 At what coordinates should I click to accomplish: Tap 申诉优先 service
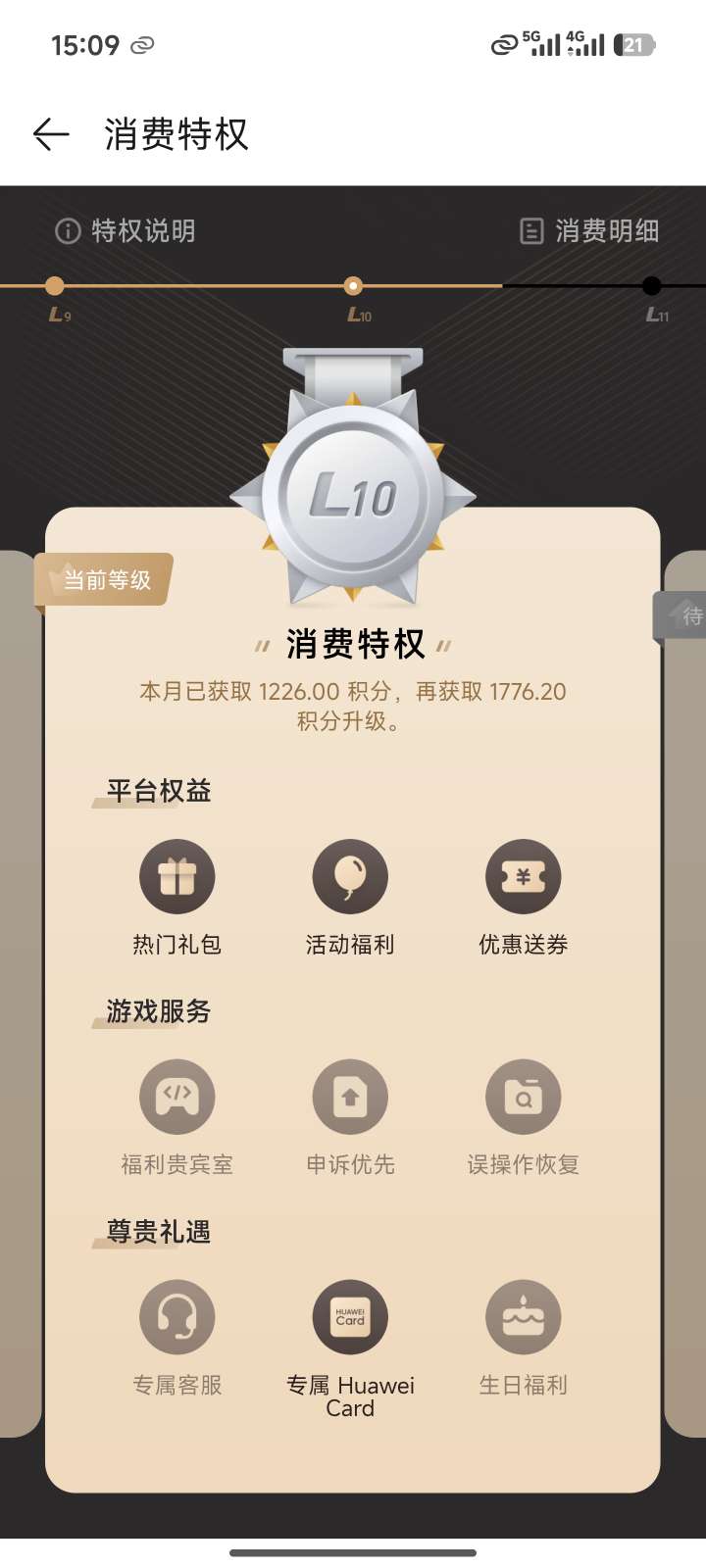pyautogui.click(x=350, y=1098)
